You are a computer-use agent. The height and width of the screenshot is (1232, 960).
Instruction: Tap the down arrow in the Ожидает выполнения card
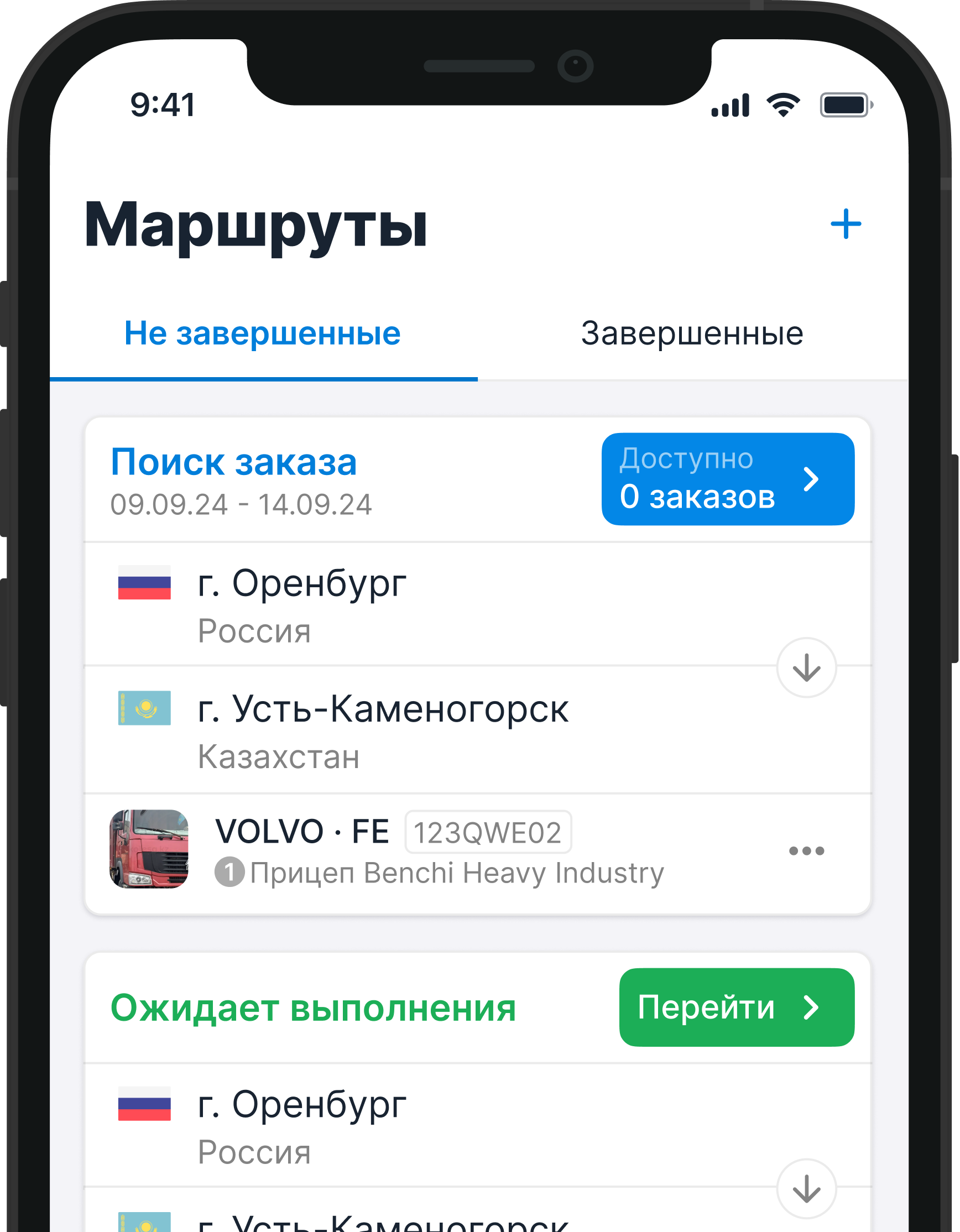point(806,1189)
